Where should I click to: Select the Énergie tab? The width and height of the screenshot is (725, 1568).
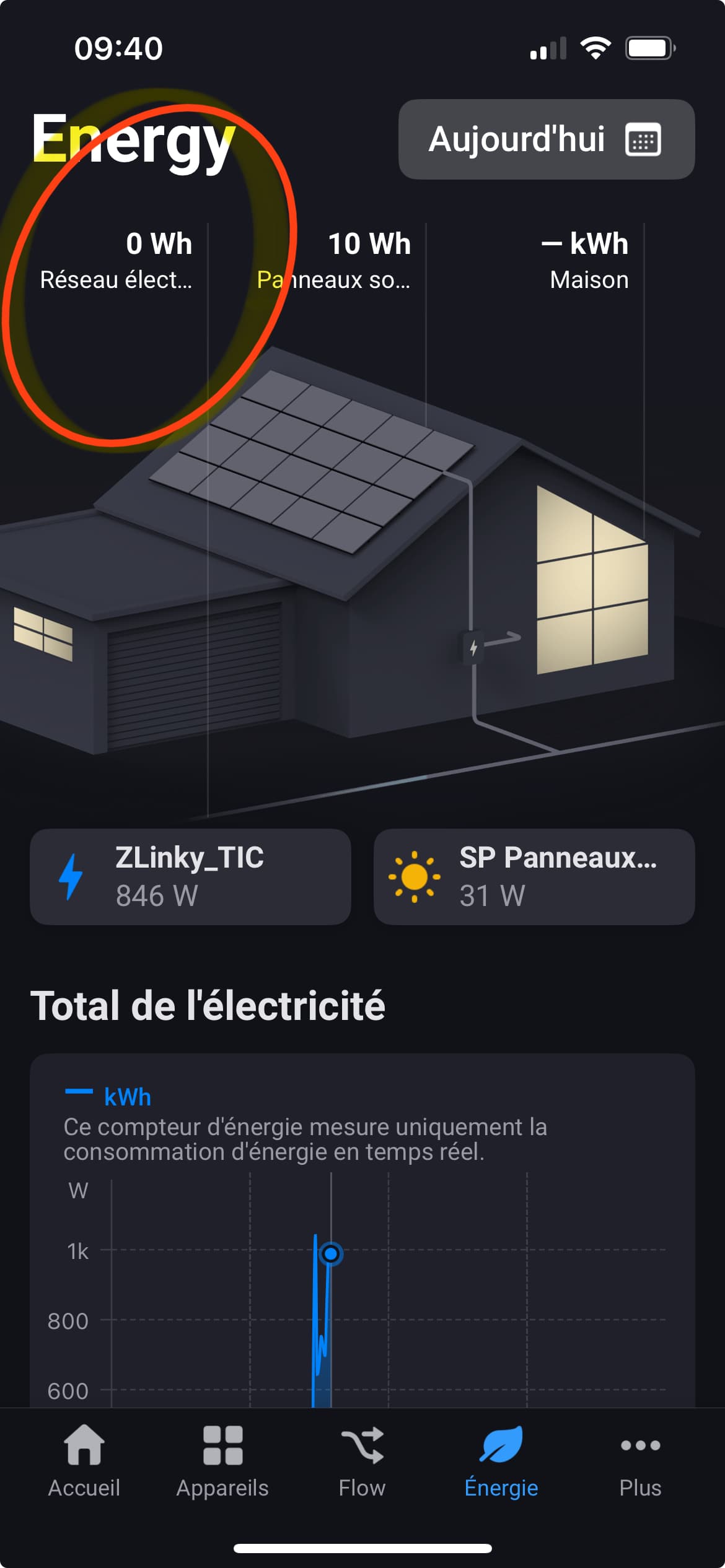tap(501, 1461)
